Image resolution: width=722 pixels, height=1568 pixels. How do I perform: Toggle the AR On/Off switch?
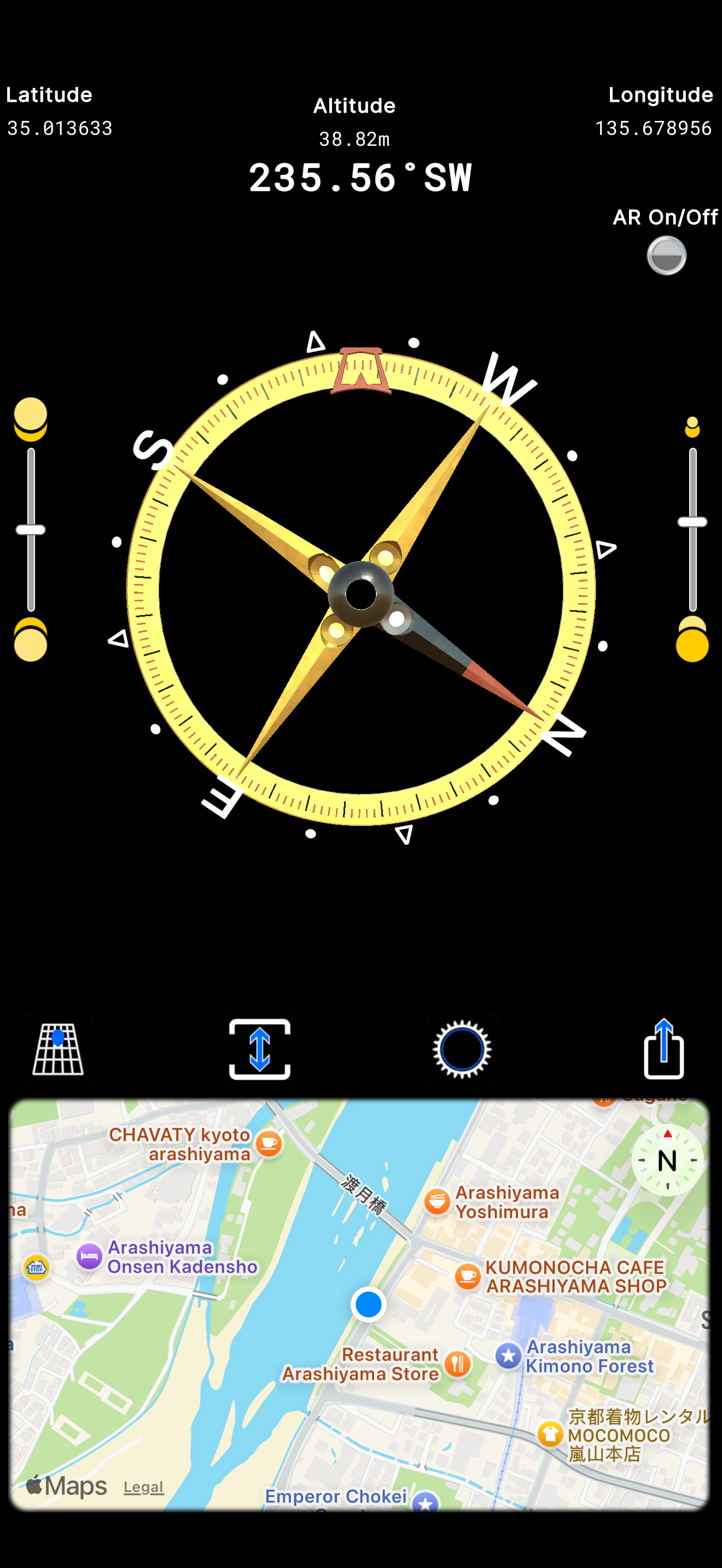(x=666, y=256)
